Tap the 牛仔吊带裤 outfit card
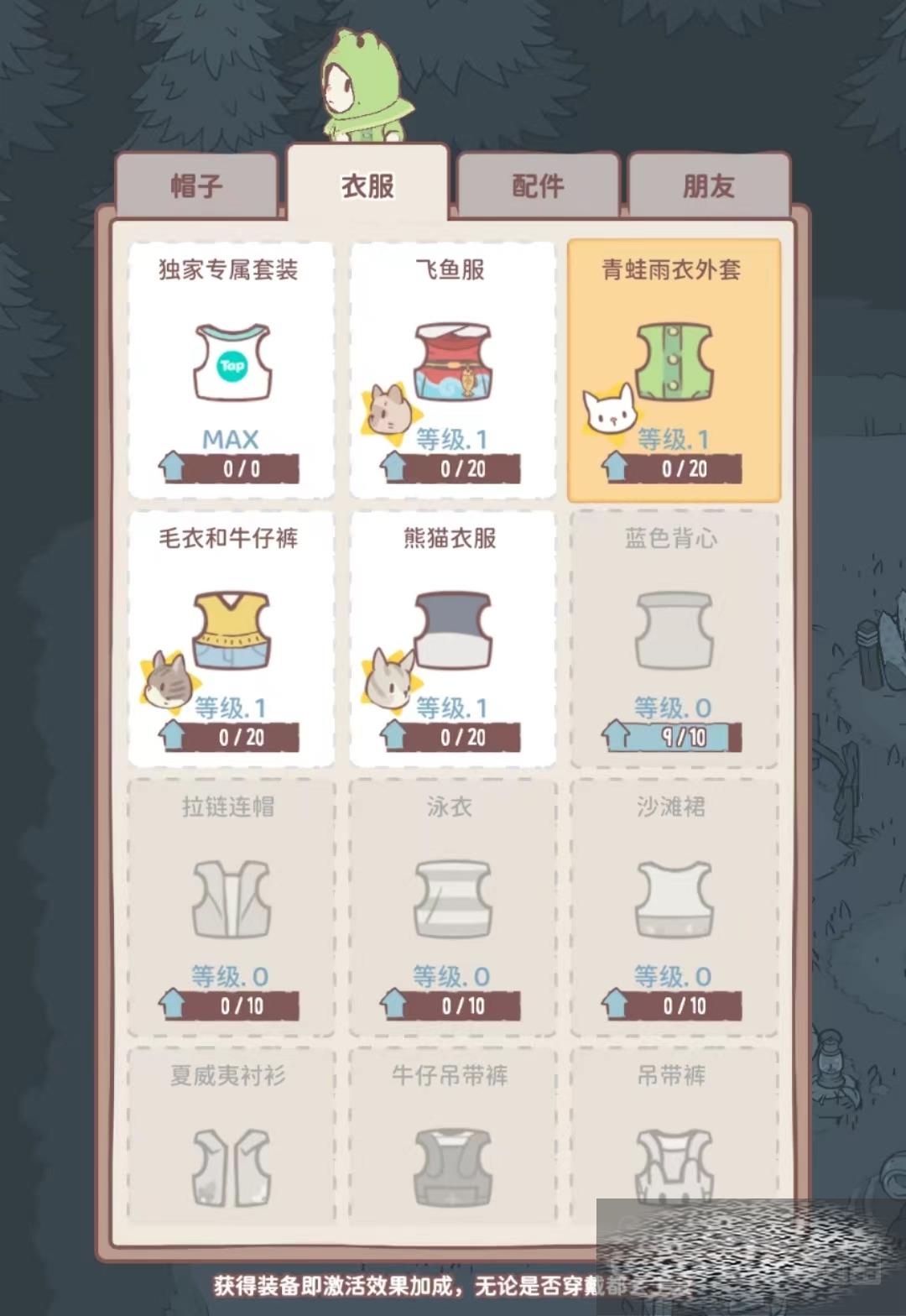This screenshot has height=1316, width=906. (451, 1133)
